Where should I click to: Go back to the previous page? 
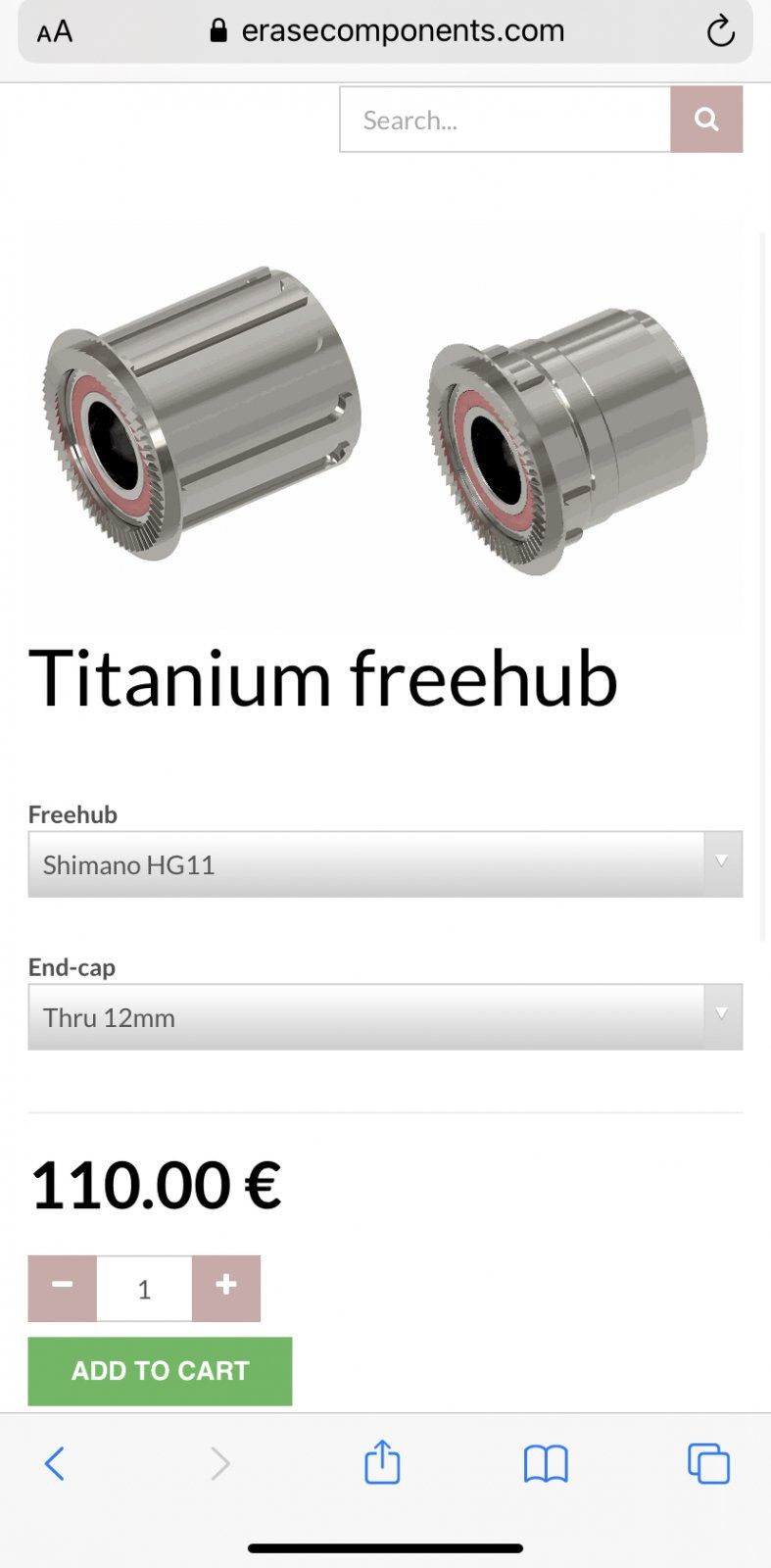55,1463
